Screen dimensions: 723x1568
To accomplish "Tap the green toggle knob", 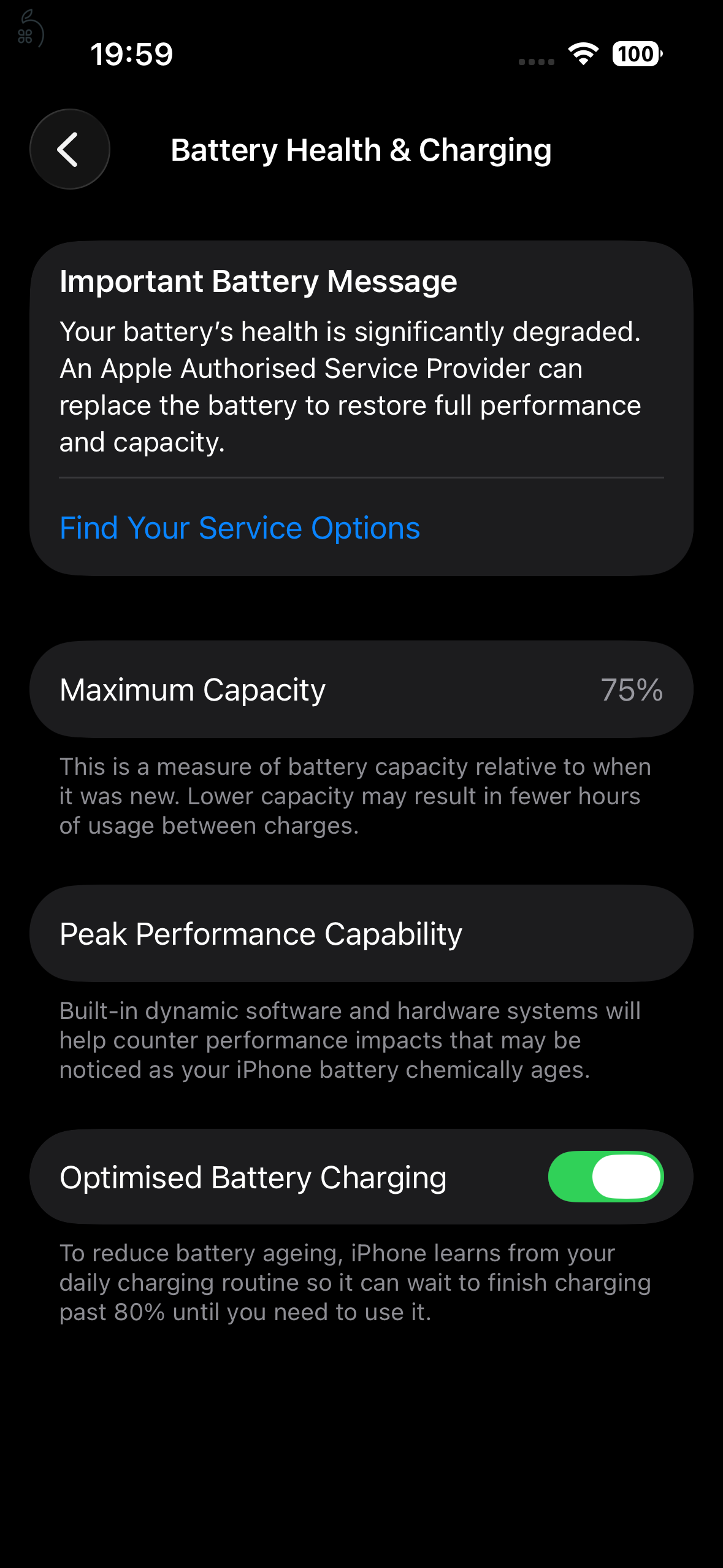I will (627, 1177).
